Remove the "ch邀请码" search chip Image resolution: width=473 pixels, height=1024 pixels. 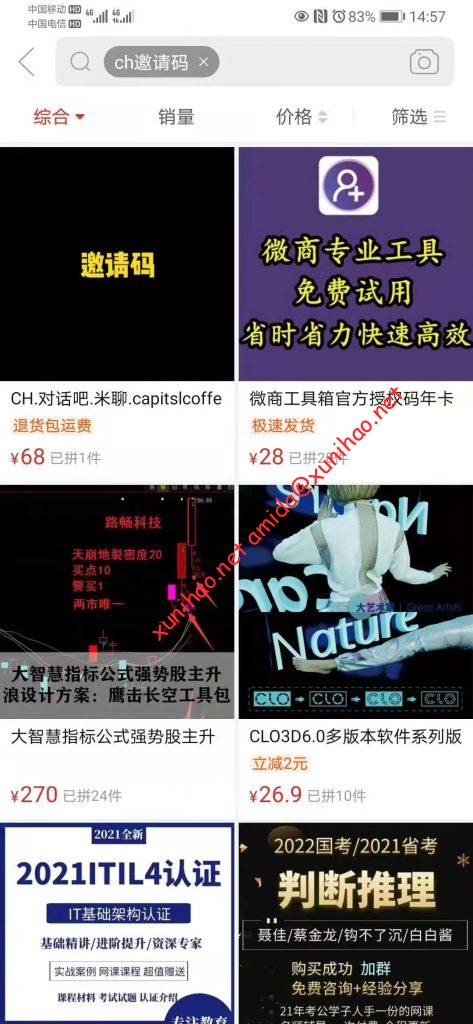tap(203, 62)
